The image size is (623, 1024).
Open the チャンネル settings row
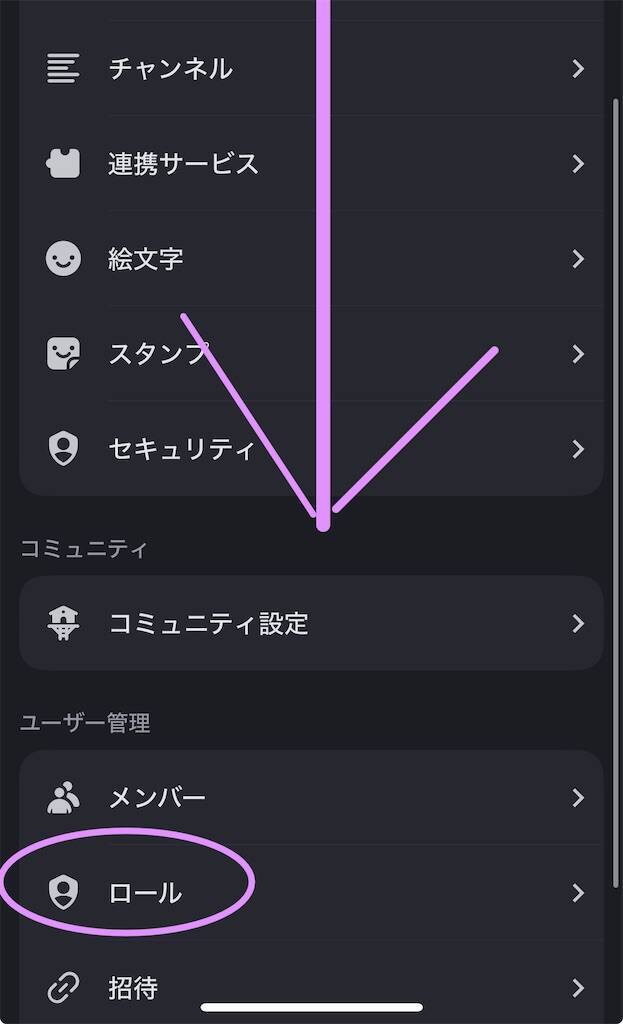coord(311,69)
